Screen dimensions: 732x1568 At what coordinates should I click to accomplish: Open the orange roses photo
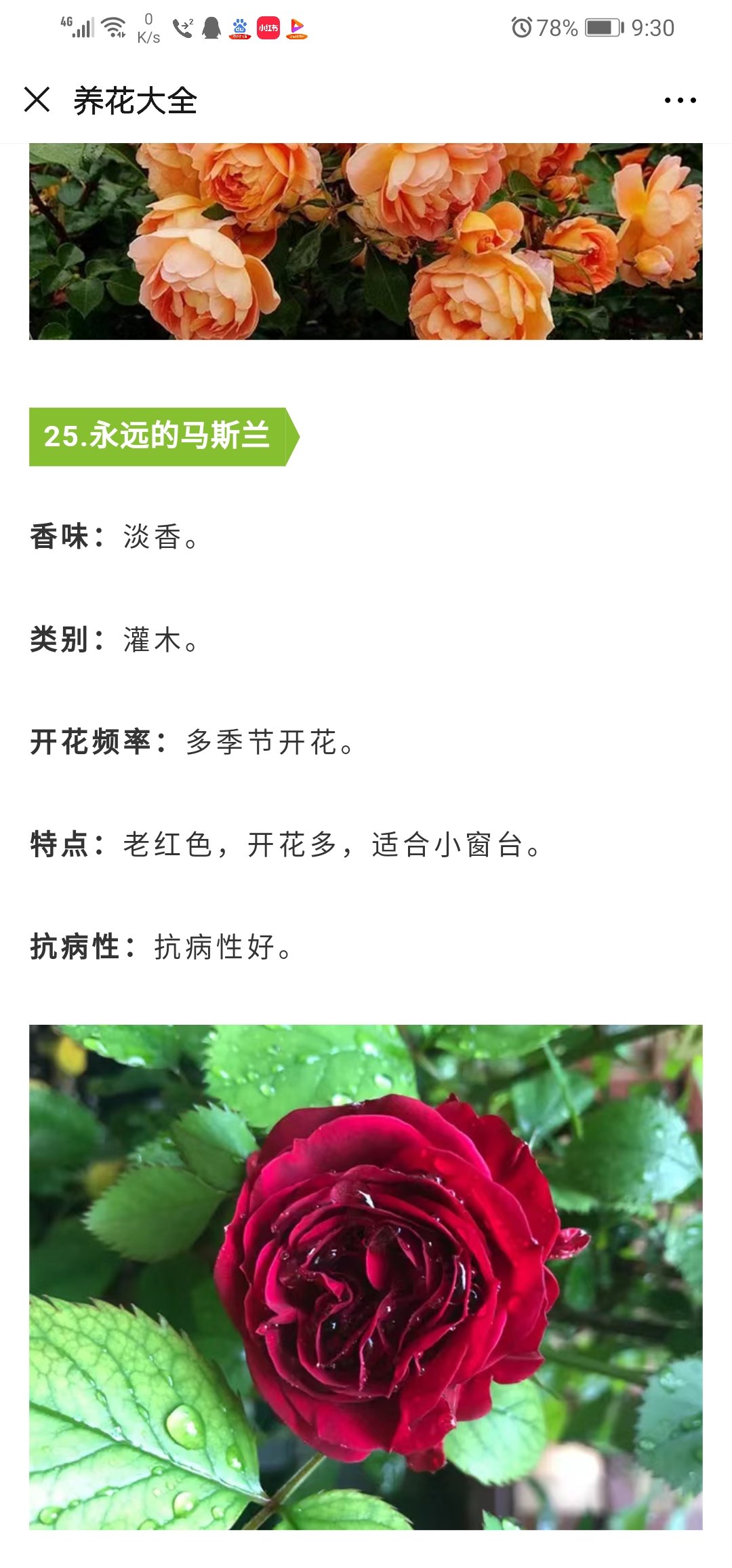click(366, 241)
